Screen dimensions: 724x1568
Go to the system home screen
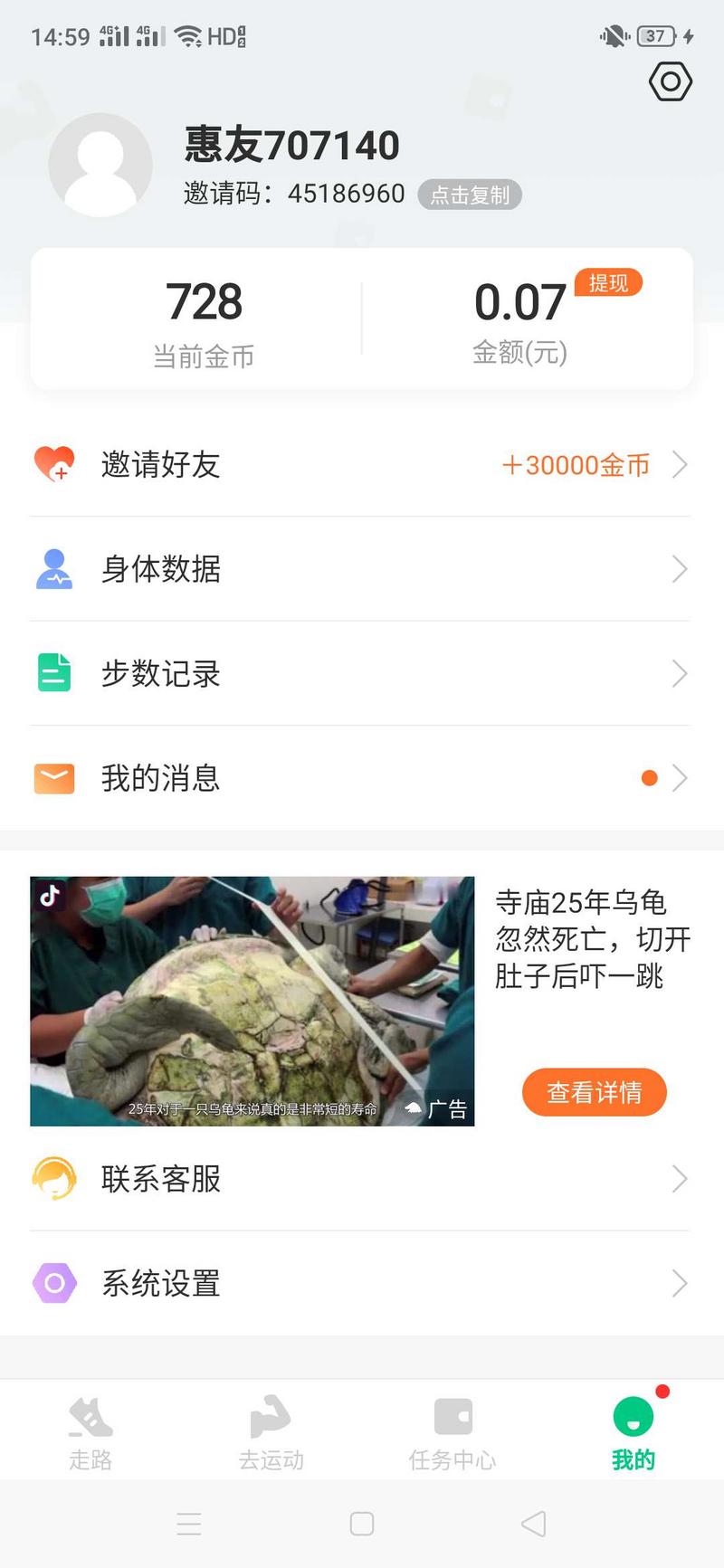[x=362, y=1524]
